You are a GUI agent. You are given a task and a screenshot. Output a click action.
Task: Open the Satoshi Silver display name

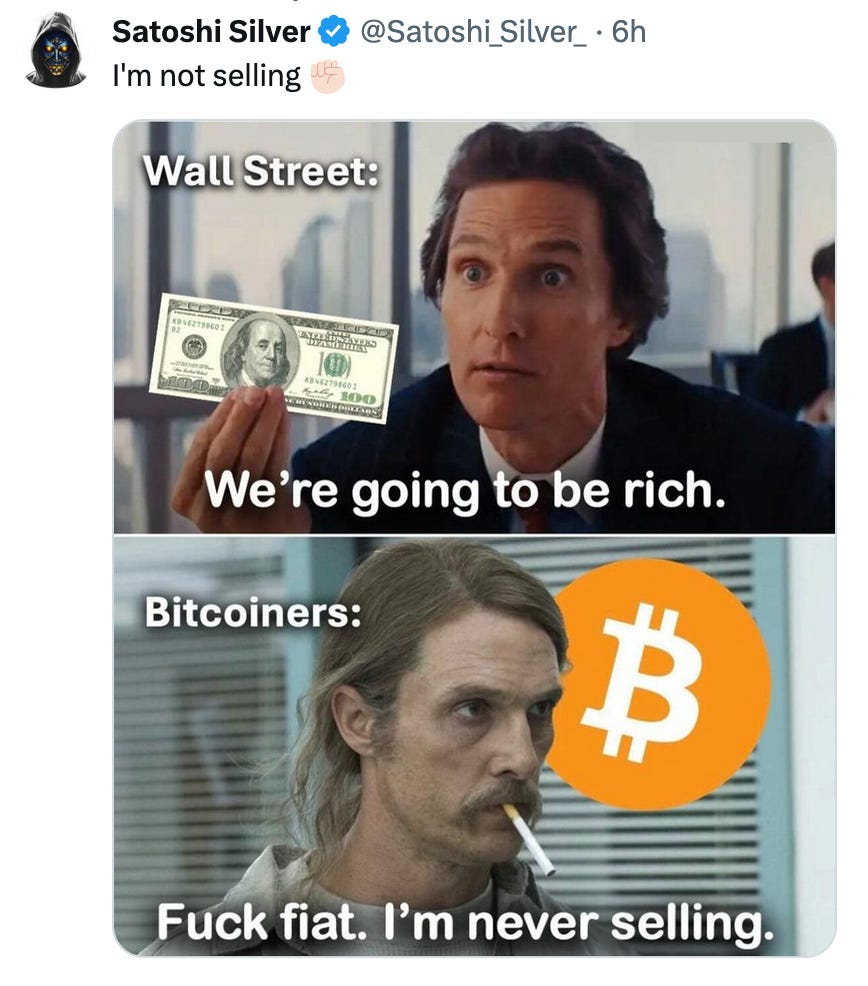(x=211, y=31)
